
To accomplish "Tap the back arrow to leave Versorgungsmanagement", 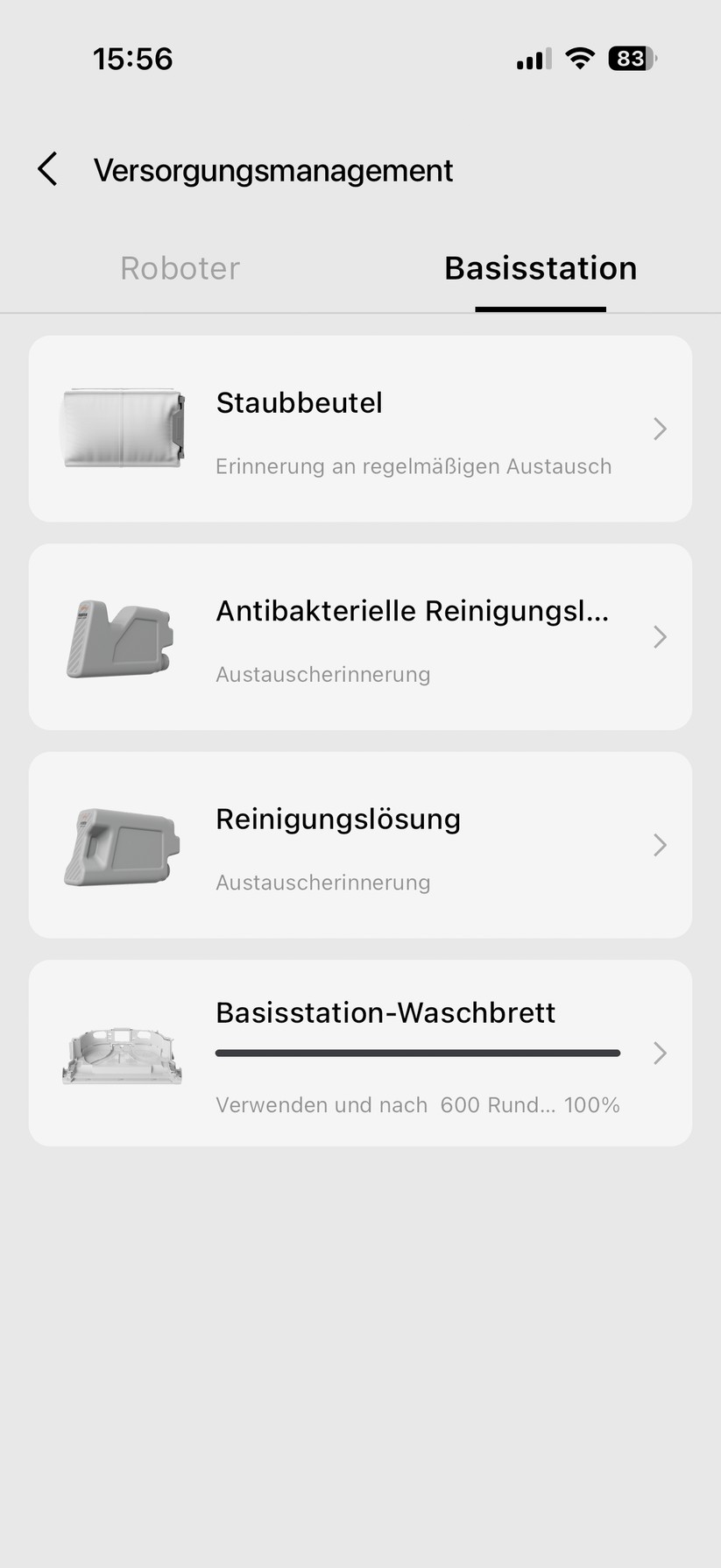I will pos(47,168).
